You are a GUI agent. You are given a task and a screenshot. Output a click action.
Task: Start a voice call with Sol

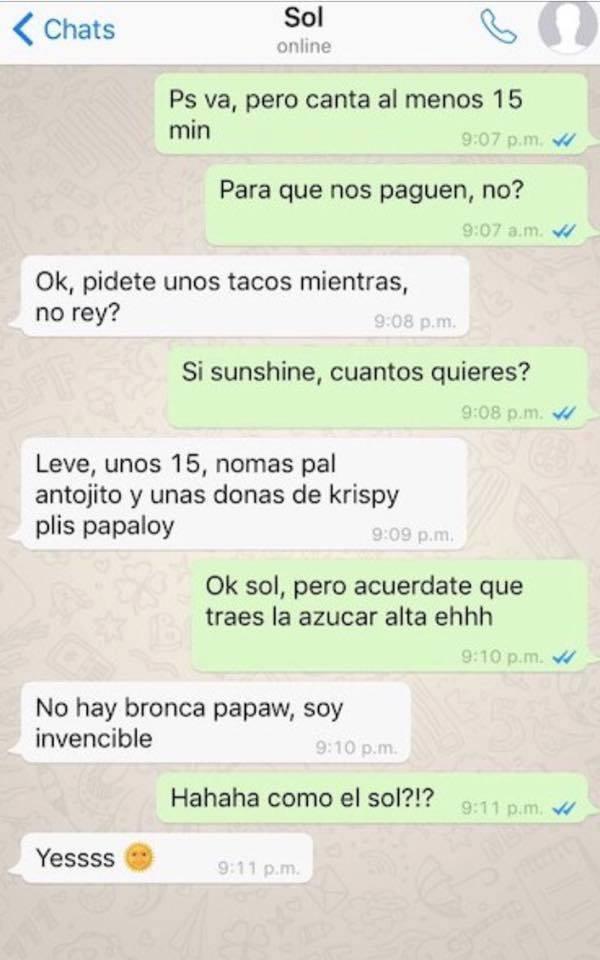tap(498, 27)
